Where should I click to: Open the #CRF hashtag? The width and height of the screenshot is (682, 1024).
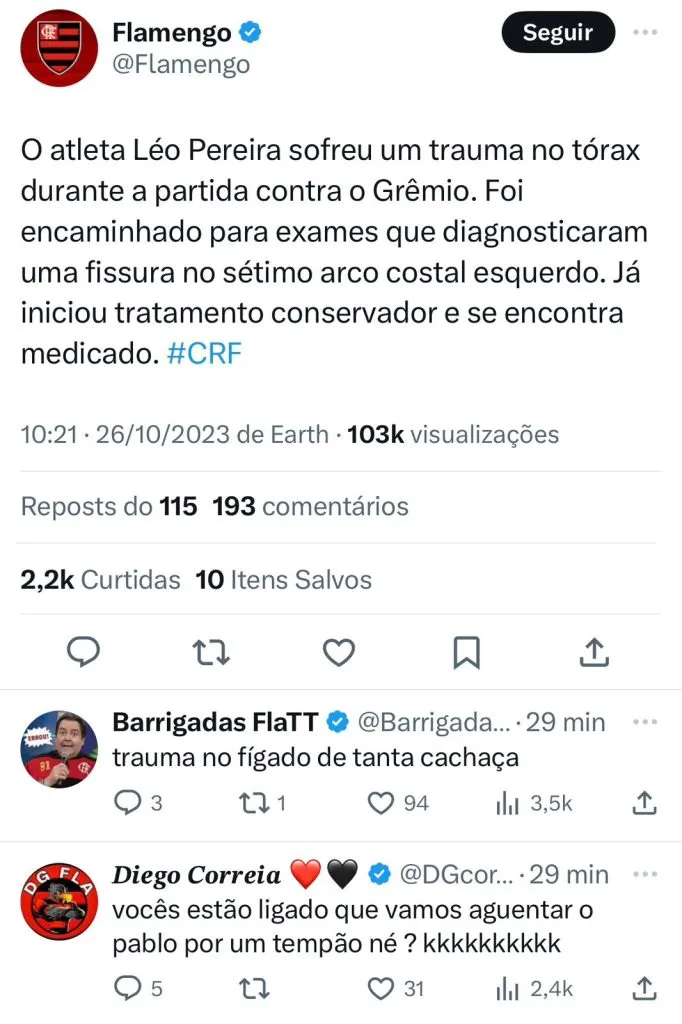[x=205, y=354]
